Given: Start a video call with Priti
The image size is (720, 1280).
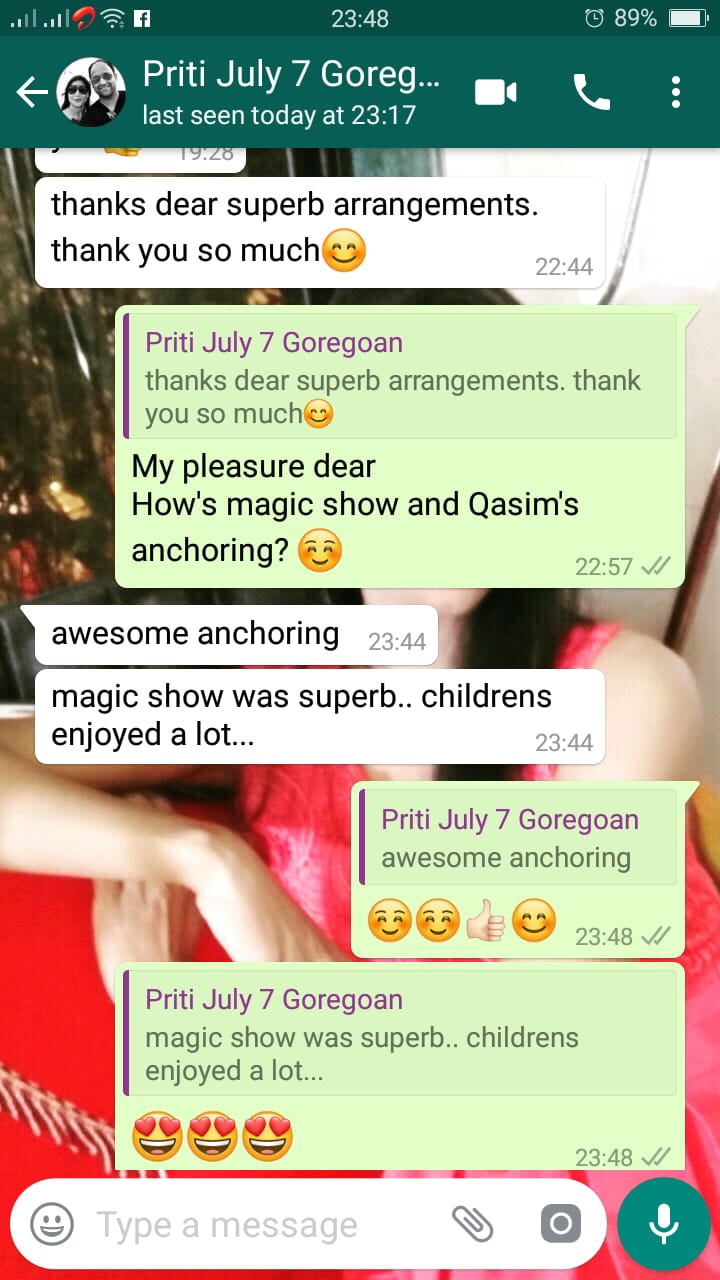Looking at the screenshot, I should coord(495,93).
